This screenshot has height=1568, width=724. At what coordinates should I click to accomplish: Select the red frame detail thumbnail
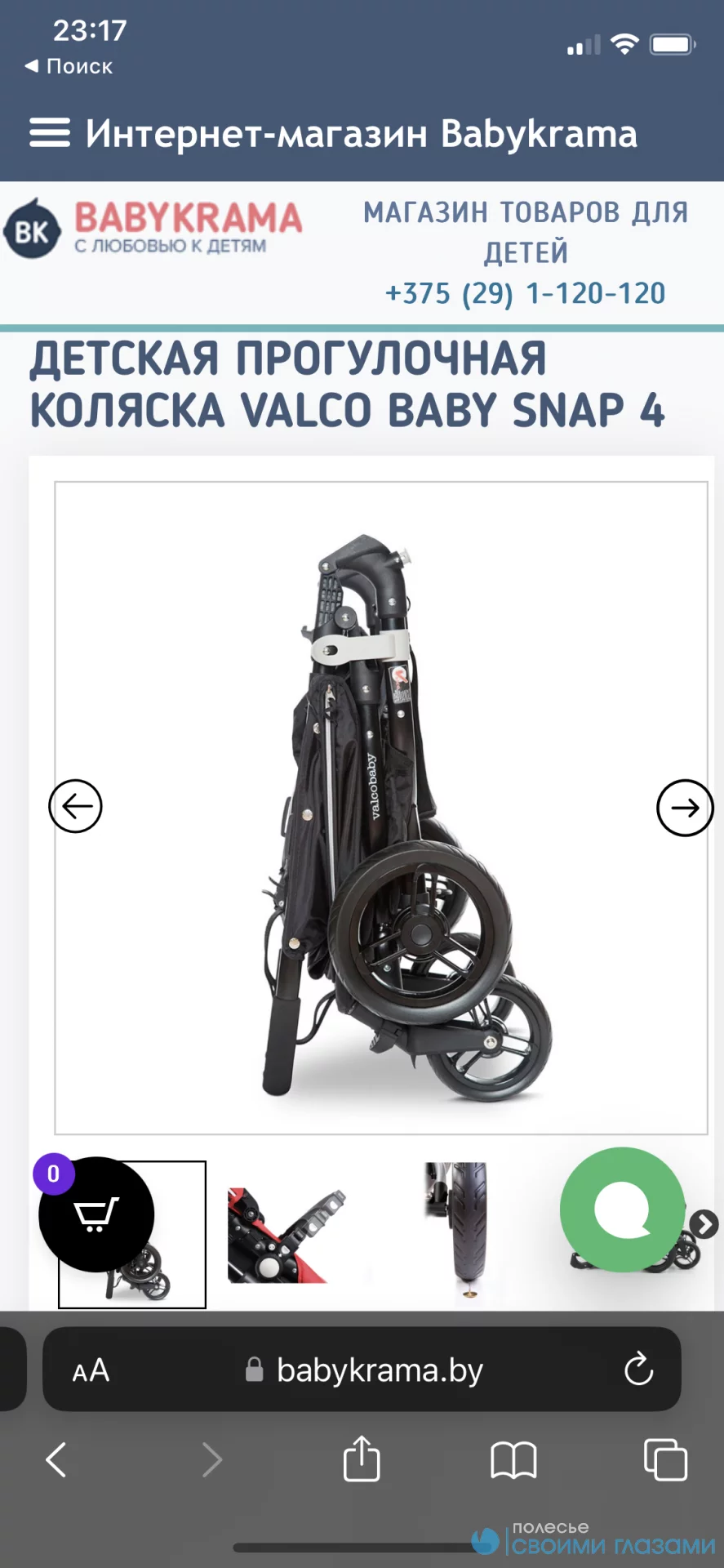286,1235
